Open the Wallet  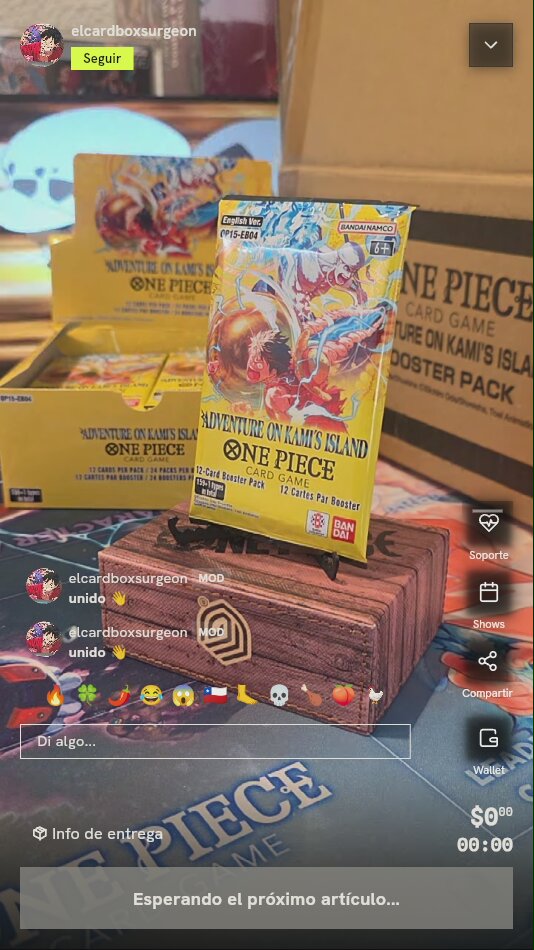[x=489, y=750]
